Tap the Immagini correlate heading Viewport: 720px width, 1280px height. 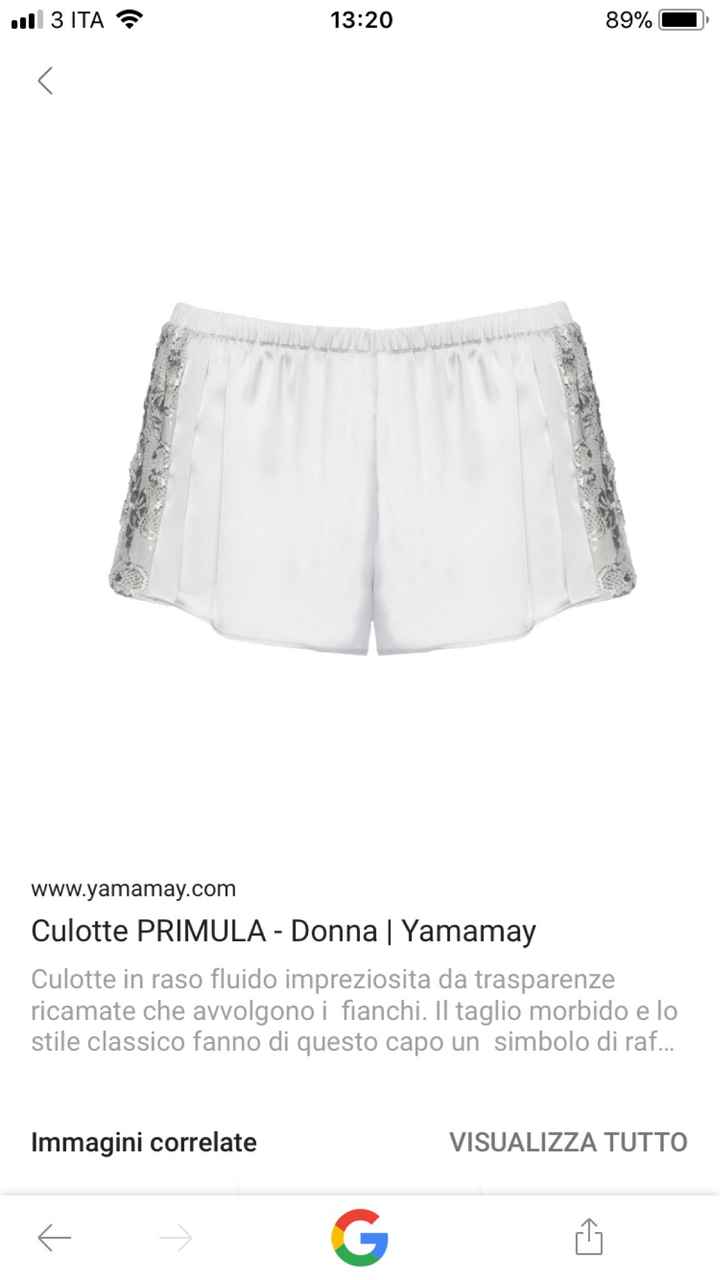143,1142
